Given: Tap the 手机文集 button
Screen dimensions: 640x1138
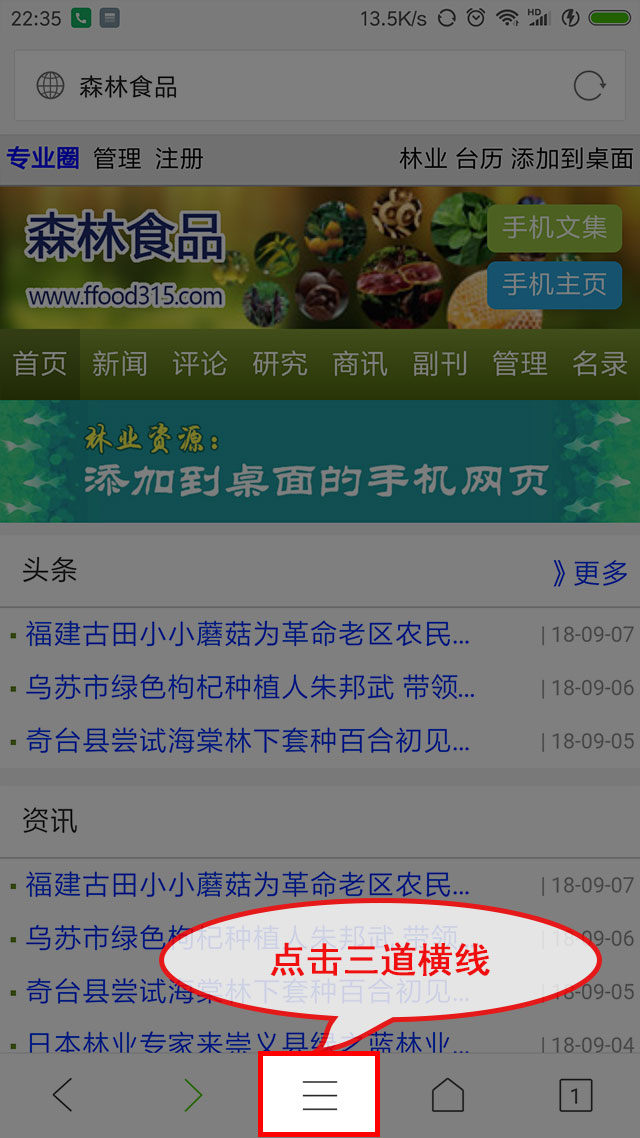Looking at the screenshot, I should coord(554,228).
